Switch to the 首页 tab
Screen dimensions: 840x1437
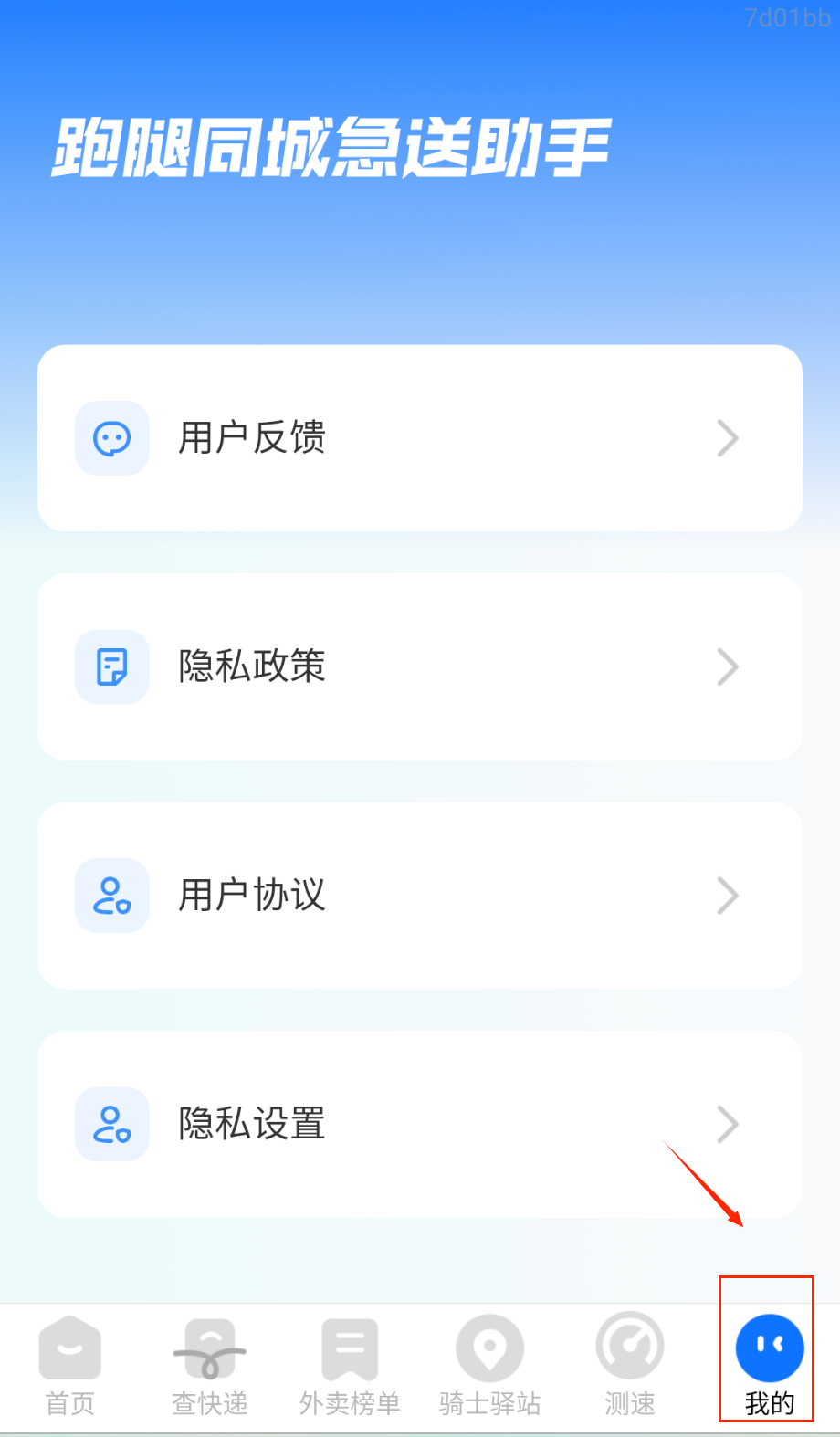click(x=70, y=1366)
